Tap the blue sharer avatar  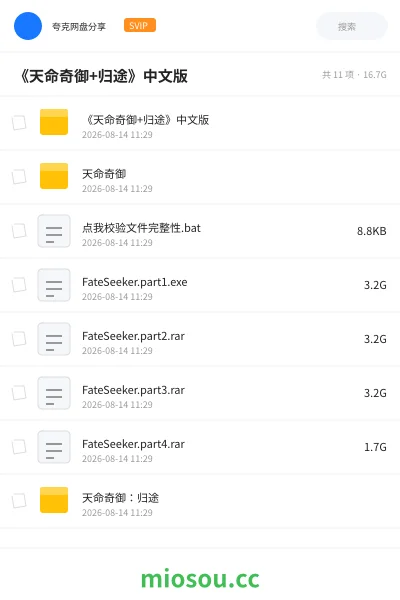[28, 26]
